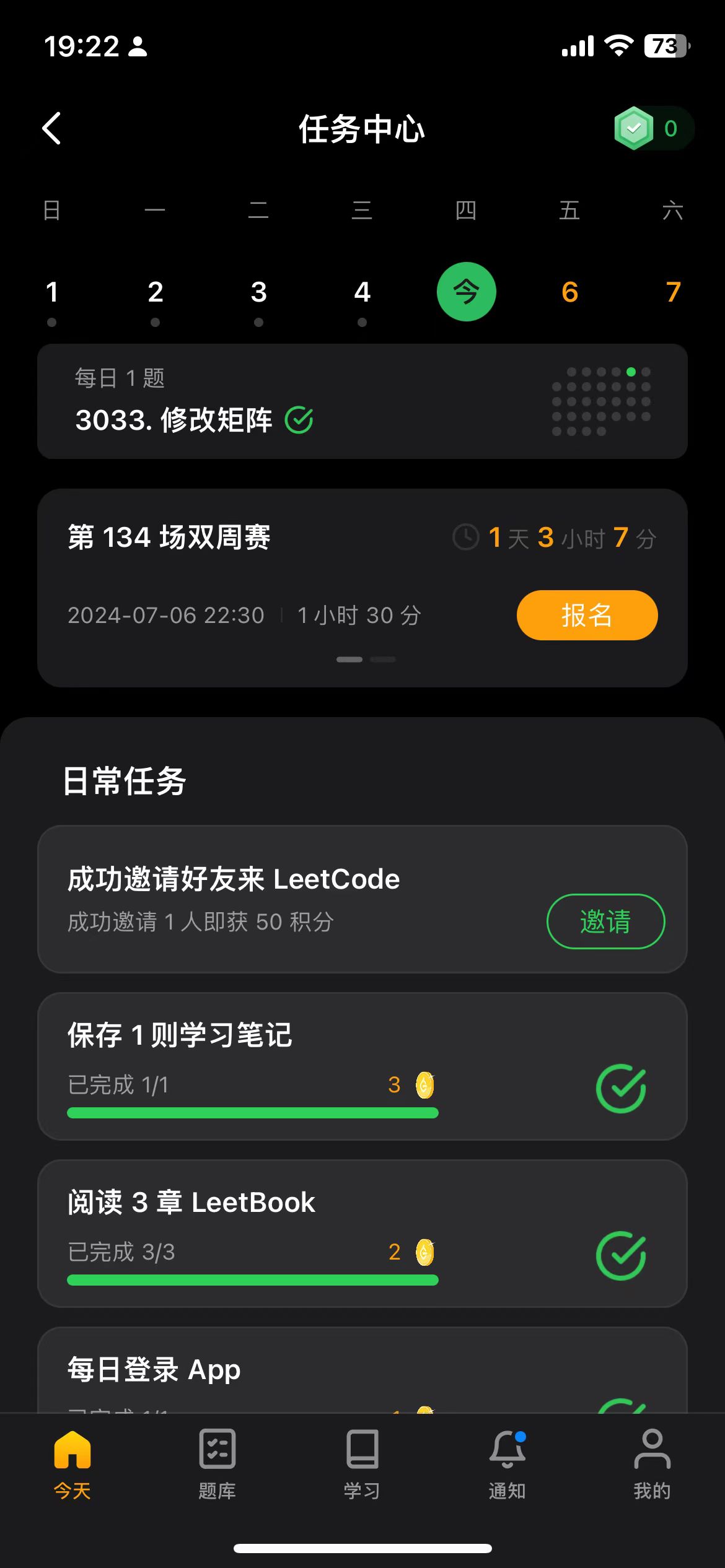Select today (今) in the week calendar

[466, 292]
